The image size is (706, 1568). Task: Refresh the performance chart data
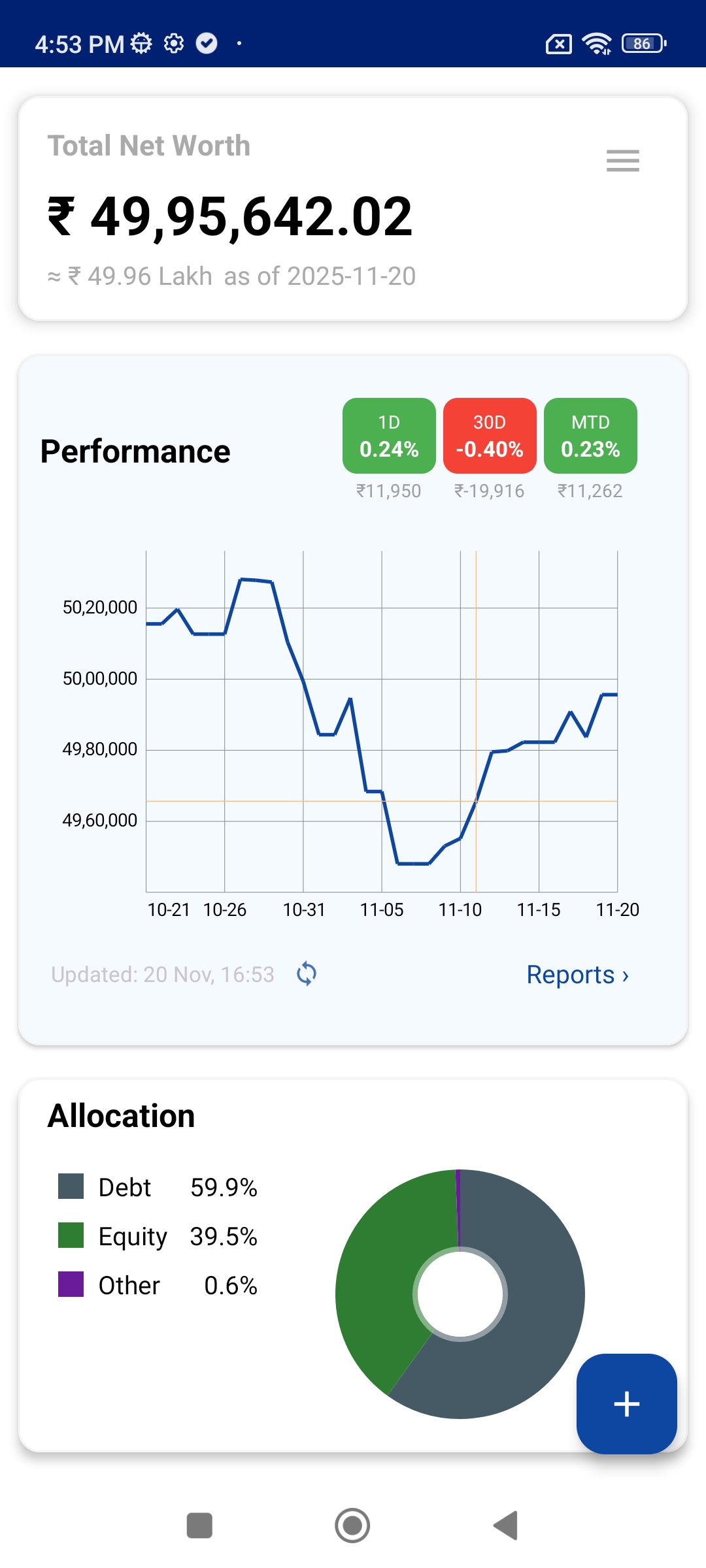pyautogui.click(x=306, y=973)
